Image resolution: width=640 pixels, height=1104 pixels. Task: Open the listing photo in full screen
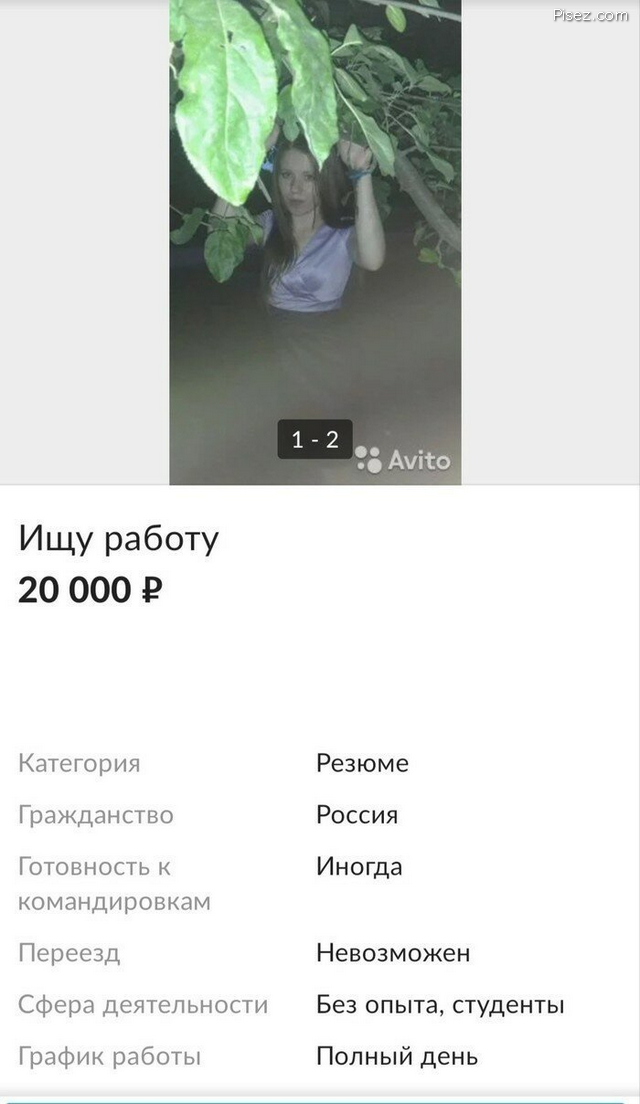pyautogui.click(x=315, y=240)
